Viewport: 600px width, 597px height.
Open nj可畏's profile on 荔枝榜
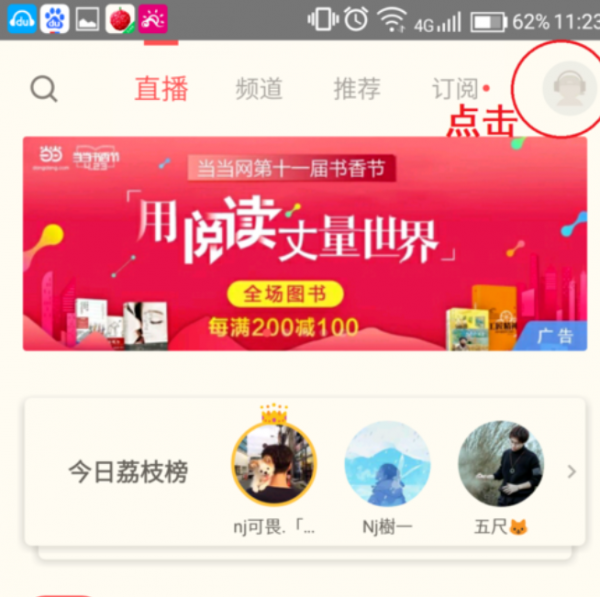273,464
